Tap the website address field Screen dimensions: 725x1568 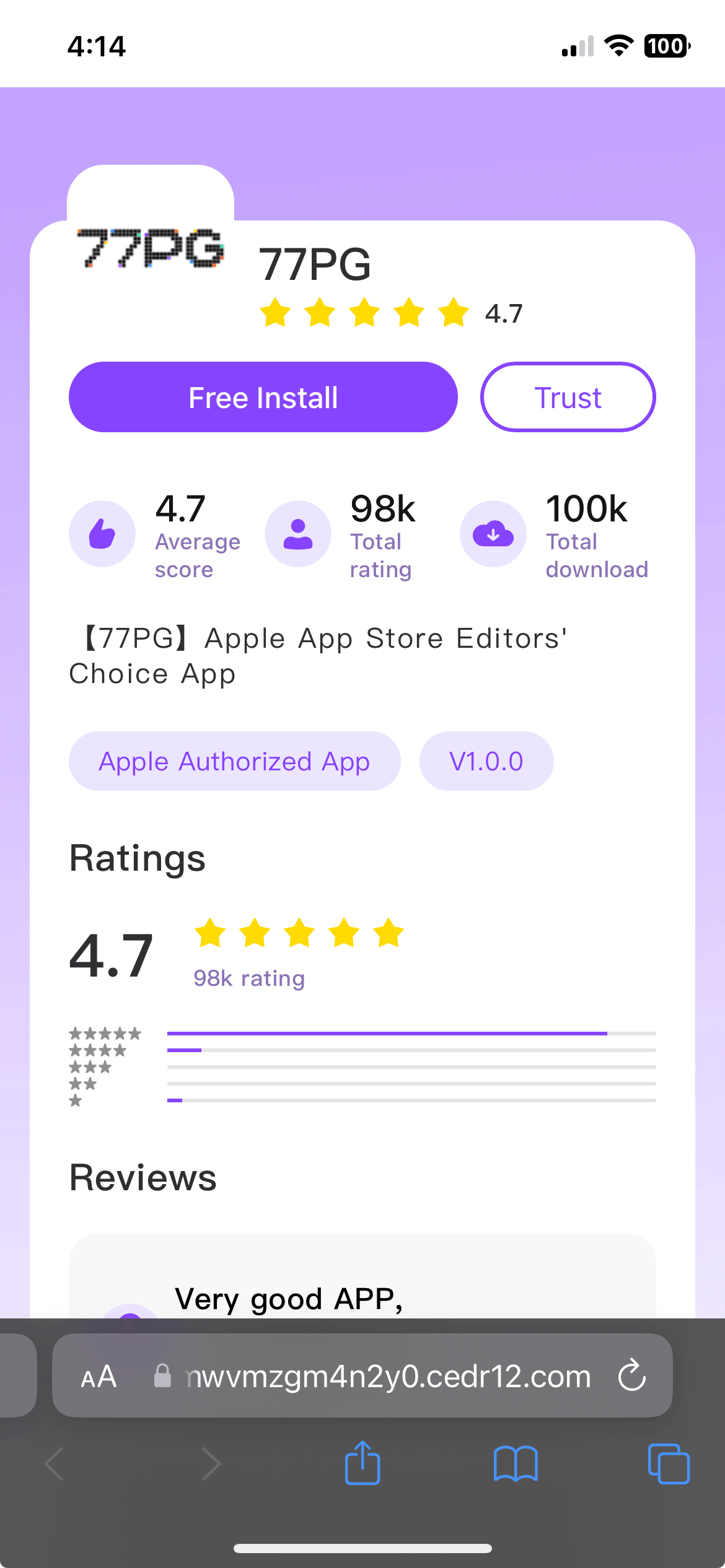point(384,1377)
